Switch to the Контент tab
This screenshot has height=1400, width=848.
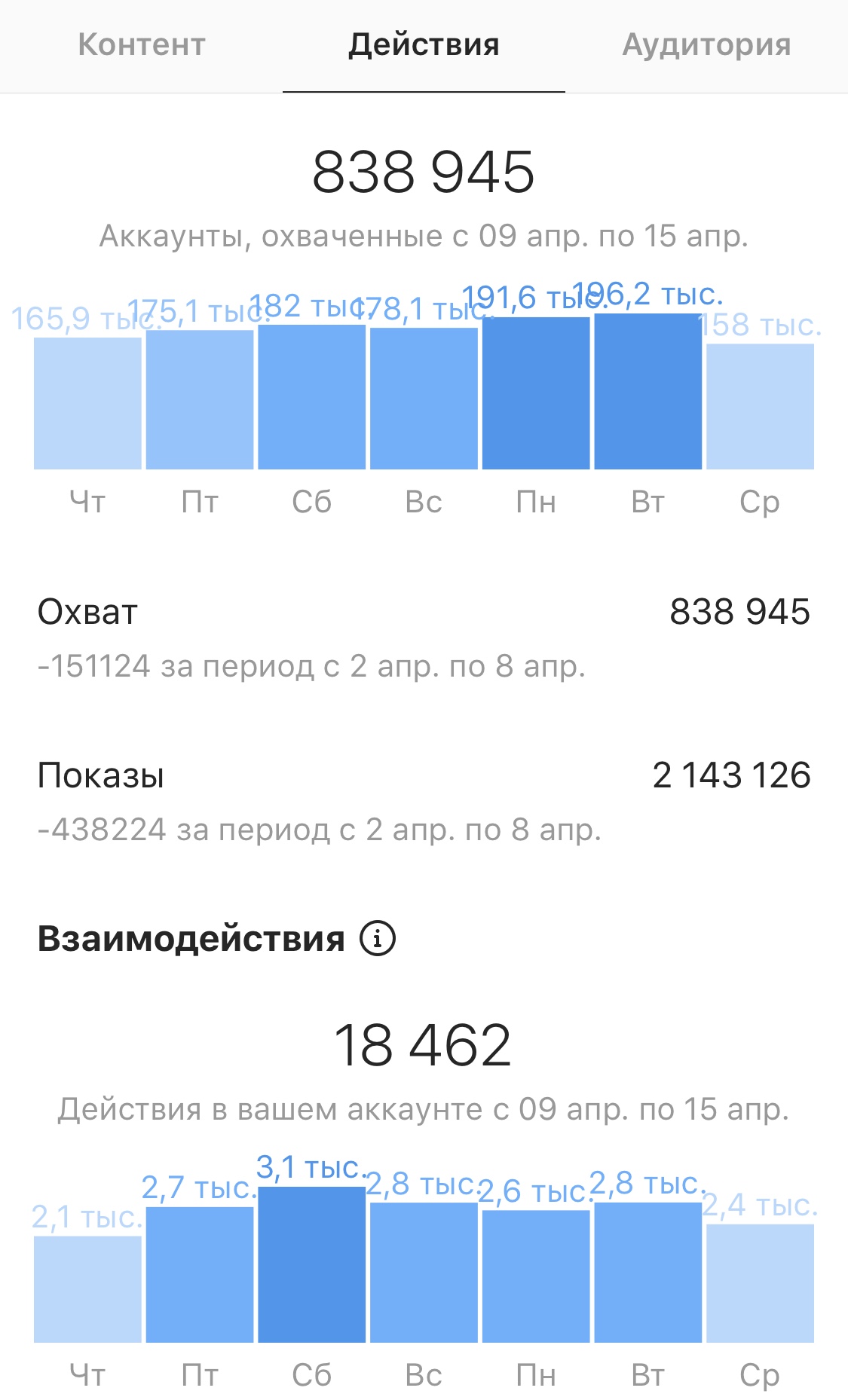pos(142,45)
